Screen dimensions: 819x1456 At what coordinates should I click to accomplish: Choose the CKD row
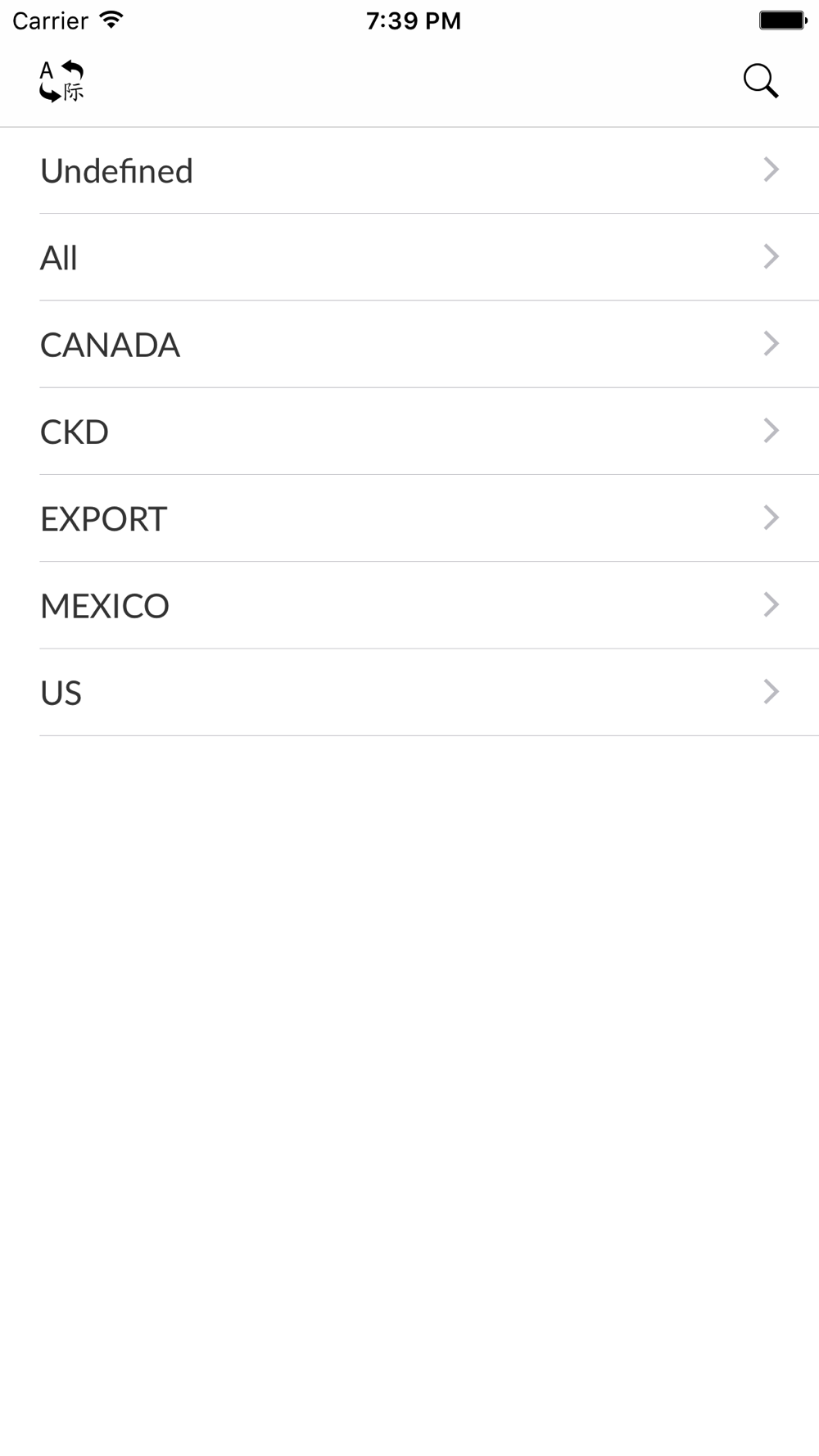tap(409, 432)
